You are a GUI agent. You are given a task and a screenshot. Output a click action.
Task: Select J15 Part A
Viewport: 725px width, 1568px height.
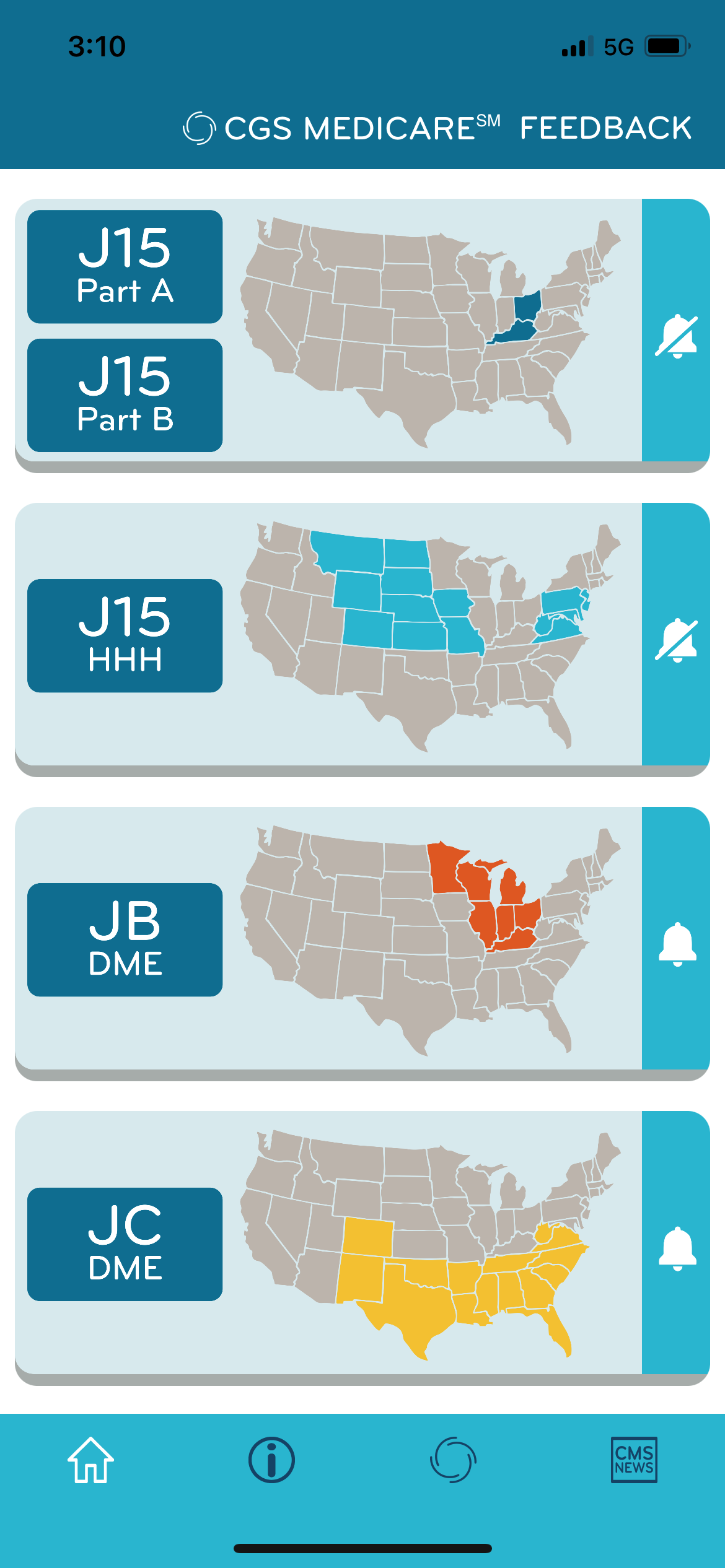click(x=125, y=267)
